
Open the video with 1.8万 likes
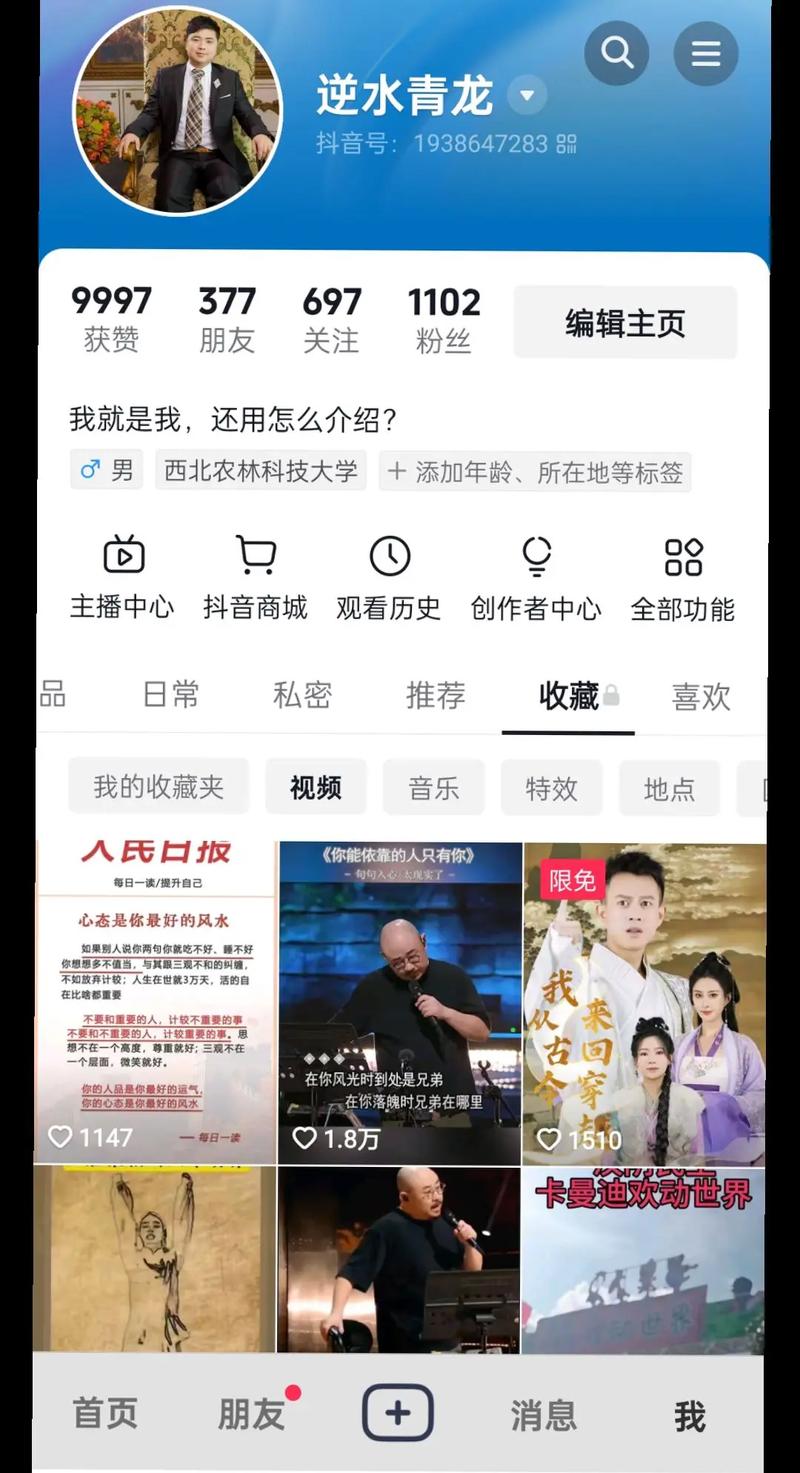(x=400, y=1000)
